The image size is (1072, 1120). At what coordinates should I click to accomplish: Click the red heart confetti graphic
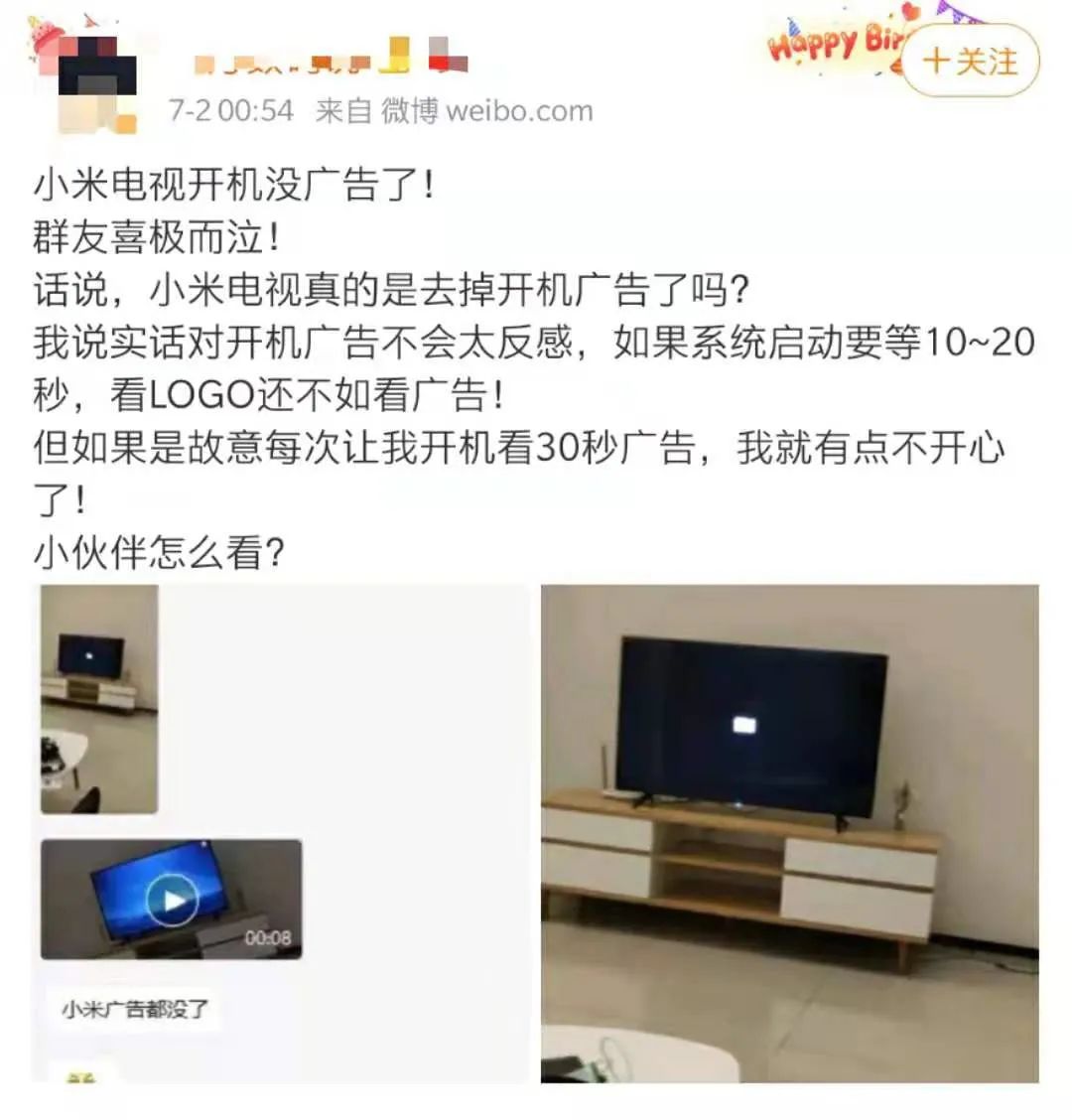[x=911, y=13]
